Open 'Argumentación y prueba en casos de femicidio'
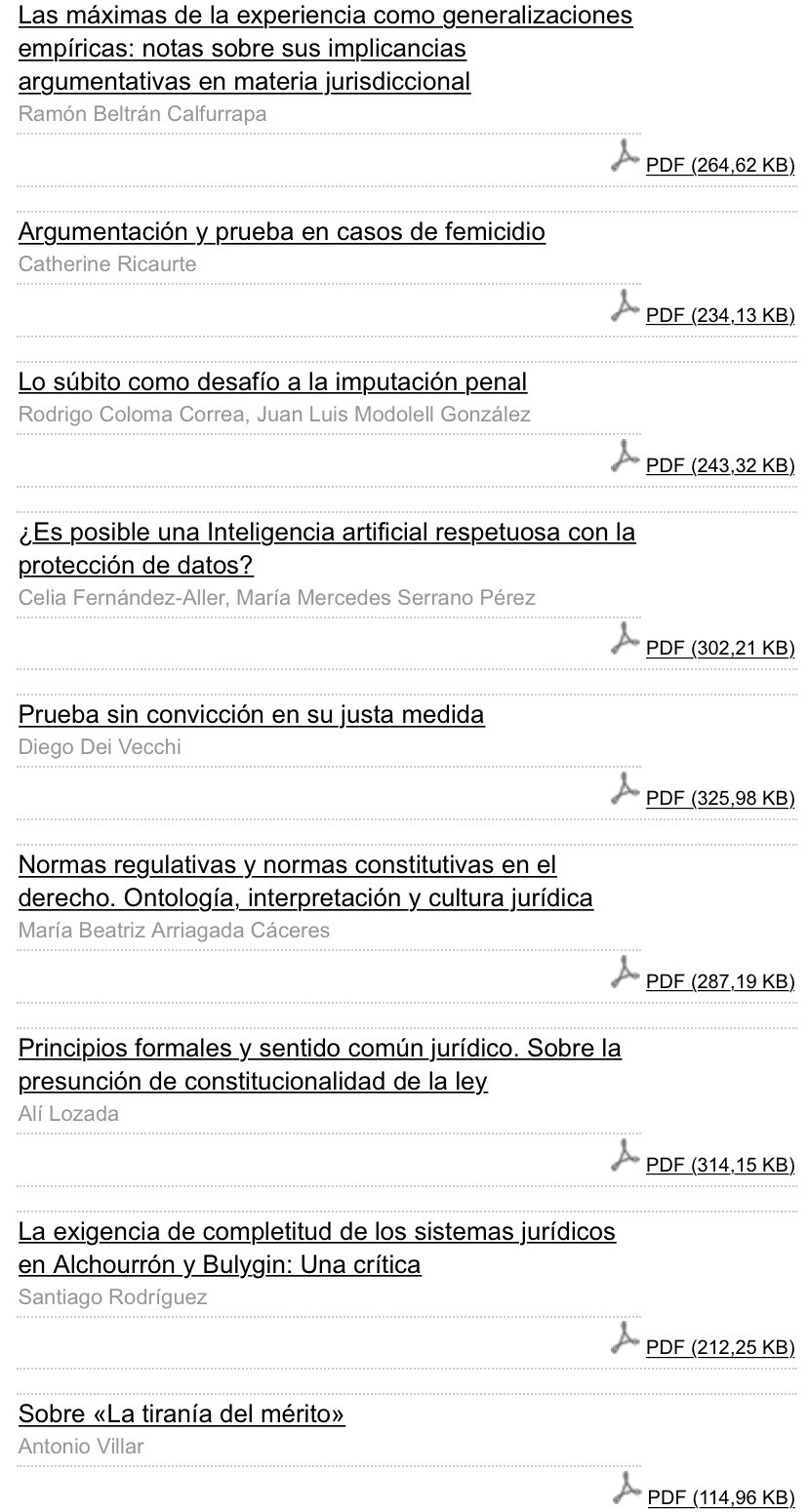This screenshot has width=808, height=1512. point(282,231)
